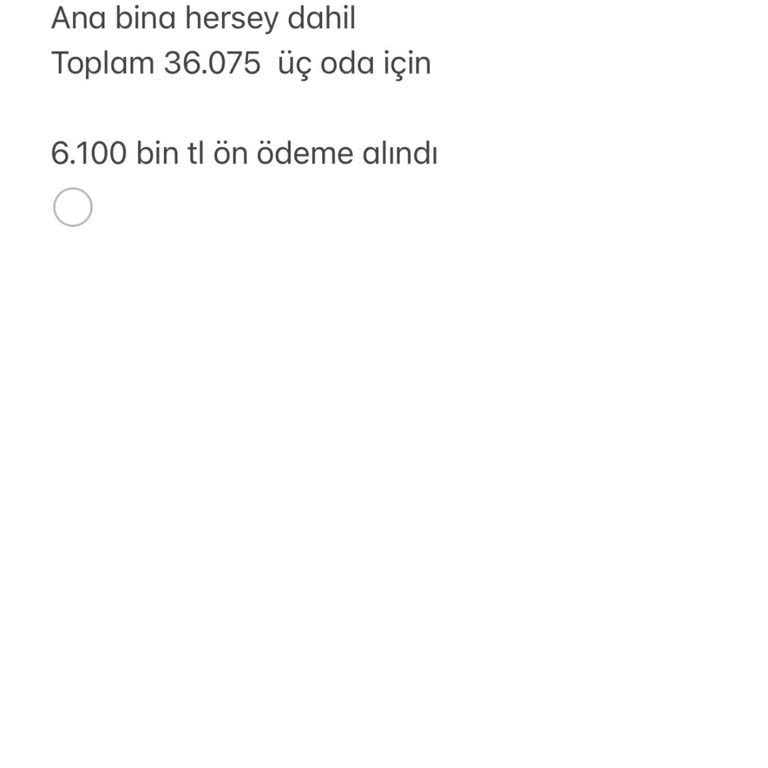Check the empty checklist circle below the note

pos(73,208)
